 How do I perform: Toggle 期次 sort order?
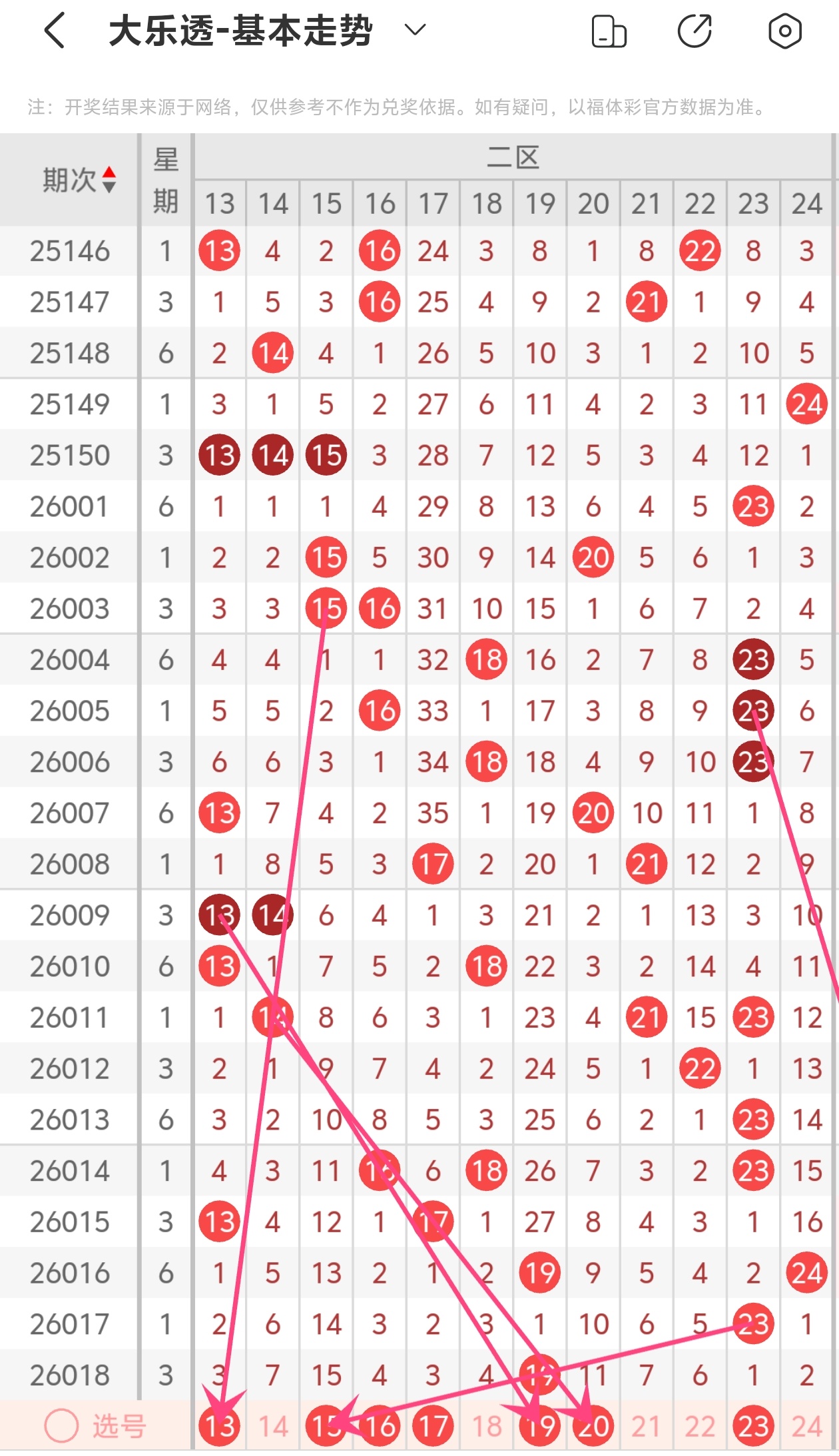109,180
